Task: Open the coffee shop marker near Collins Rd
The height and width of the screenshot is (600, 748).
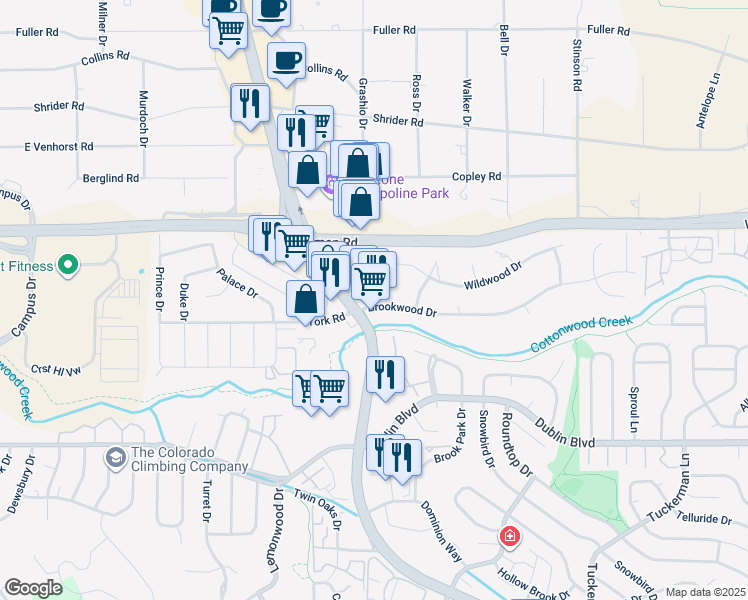Action: tap(287, 62)
